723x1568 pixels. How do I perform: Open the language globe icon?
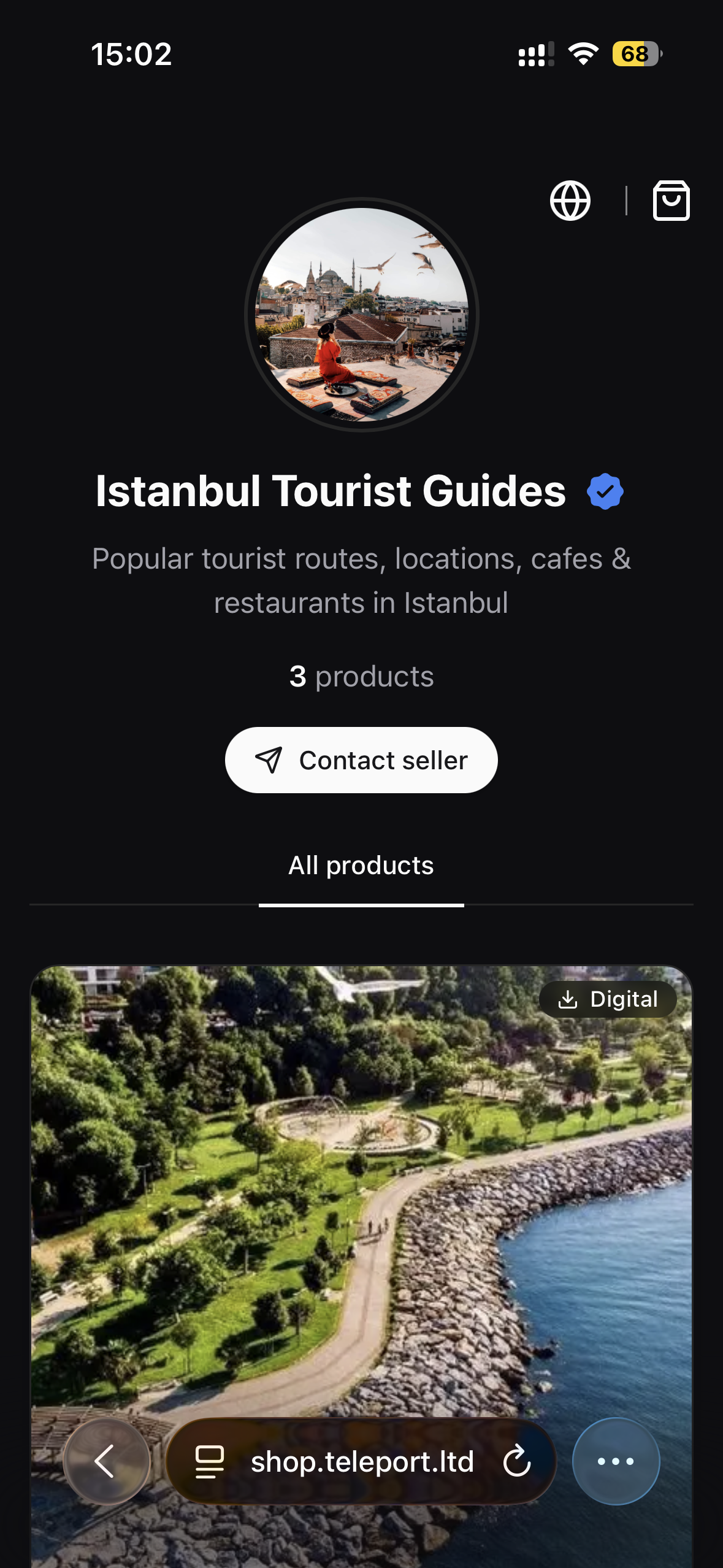(570, 201)
